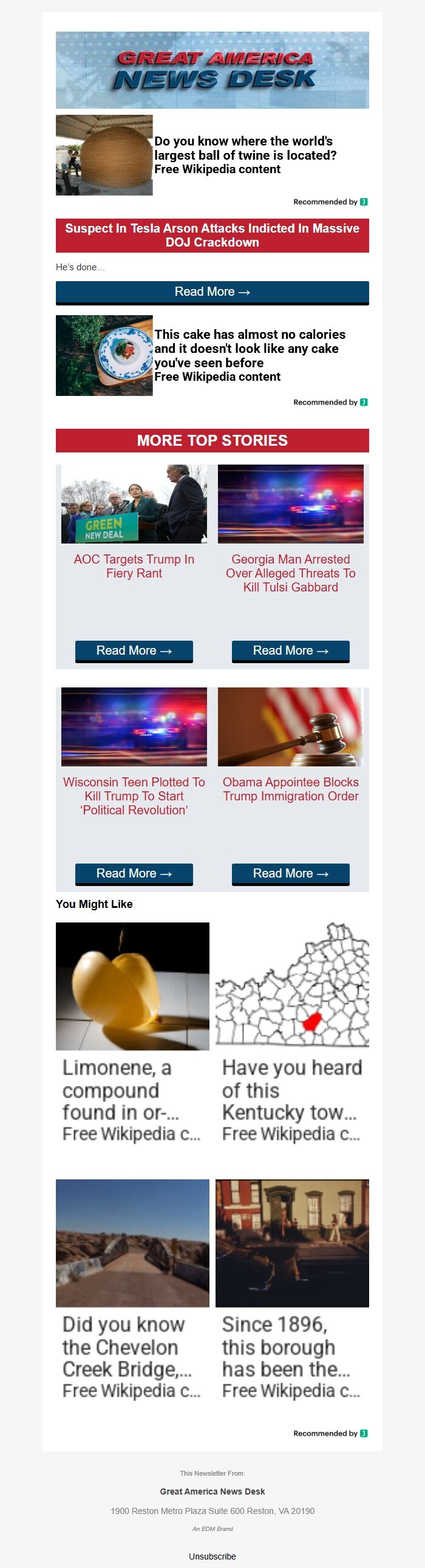Image resolution: width=425 pixels, height=1568 pixels.
Task: Open the Chevelon Creek Bridge recommendation card
Action: pyautogui.click(x=132, y=1292)
